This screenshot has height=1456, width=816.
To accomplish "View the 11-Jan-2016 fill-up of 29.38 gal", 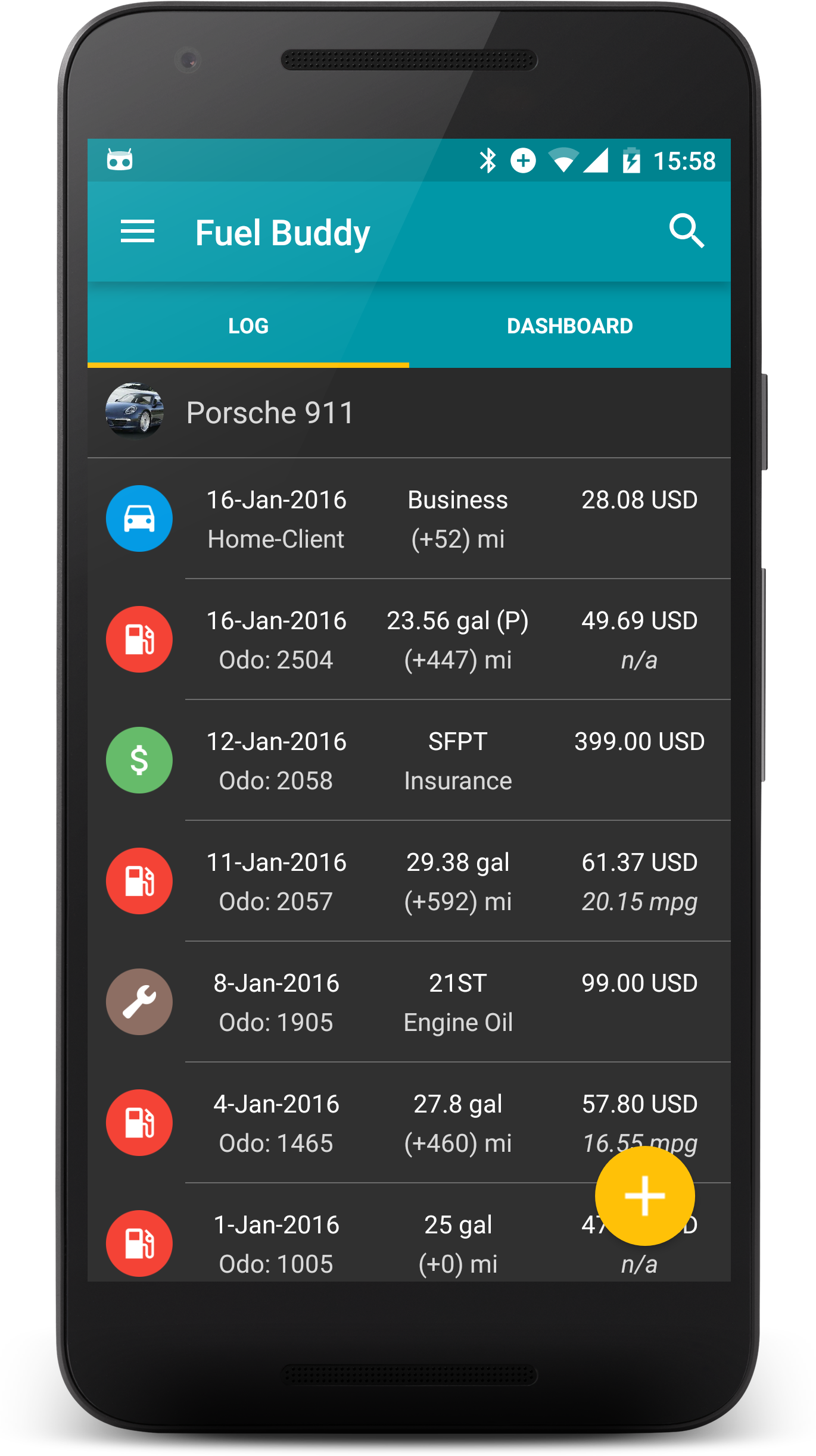I will [x=409, y=881].
